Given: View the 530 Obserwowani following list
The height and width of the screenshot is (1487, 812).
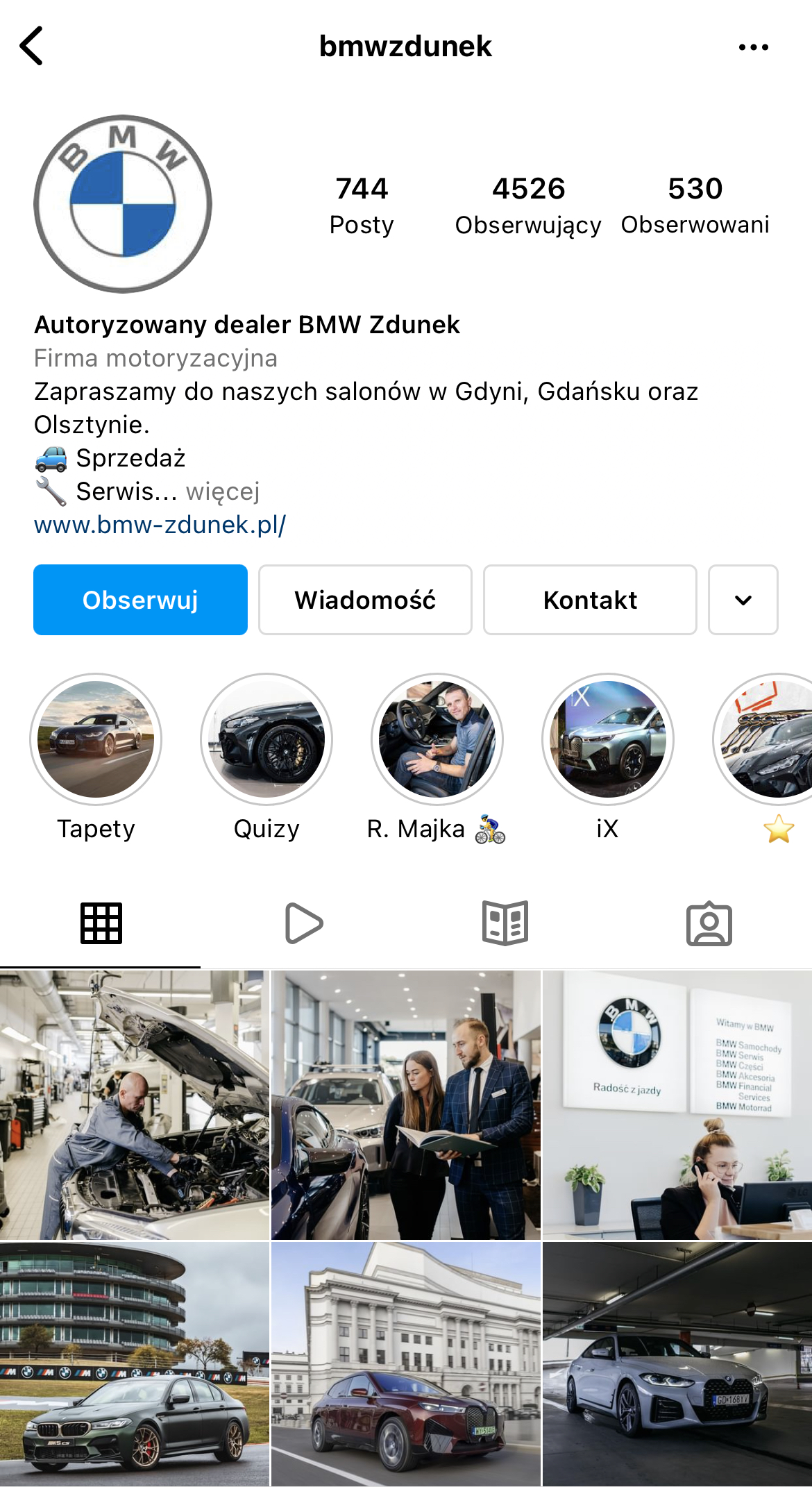Looking at the screenshot, I should [695, 206].
